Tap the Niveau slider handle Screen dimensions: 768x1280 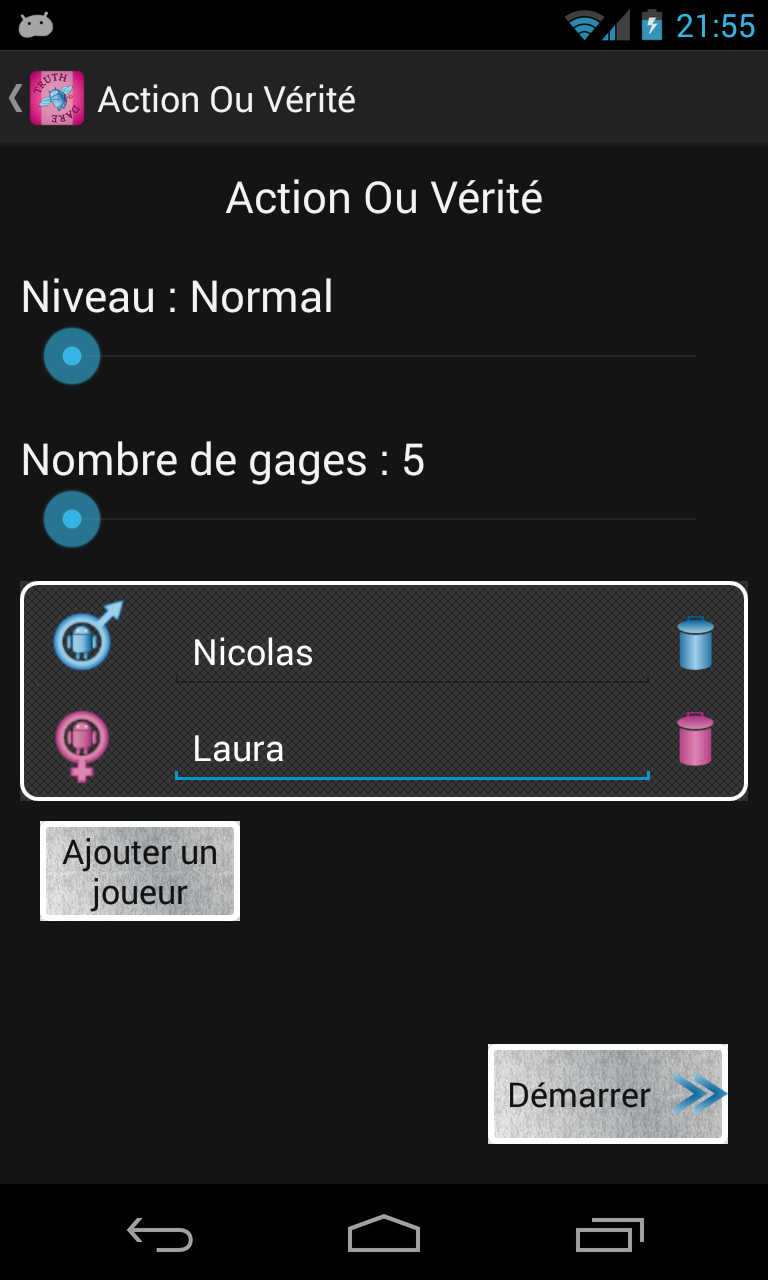point(72,356)
